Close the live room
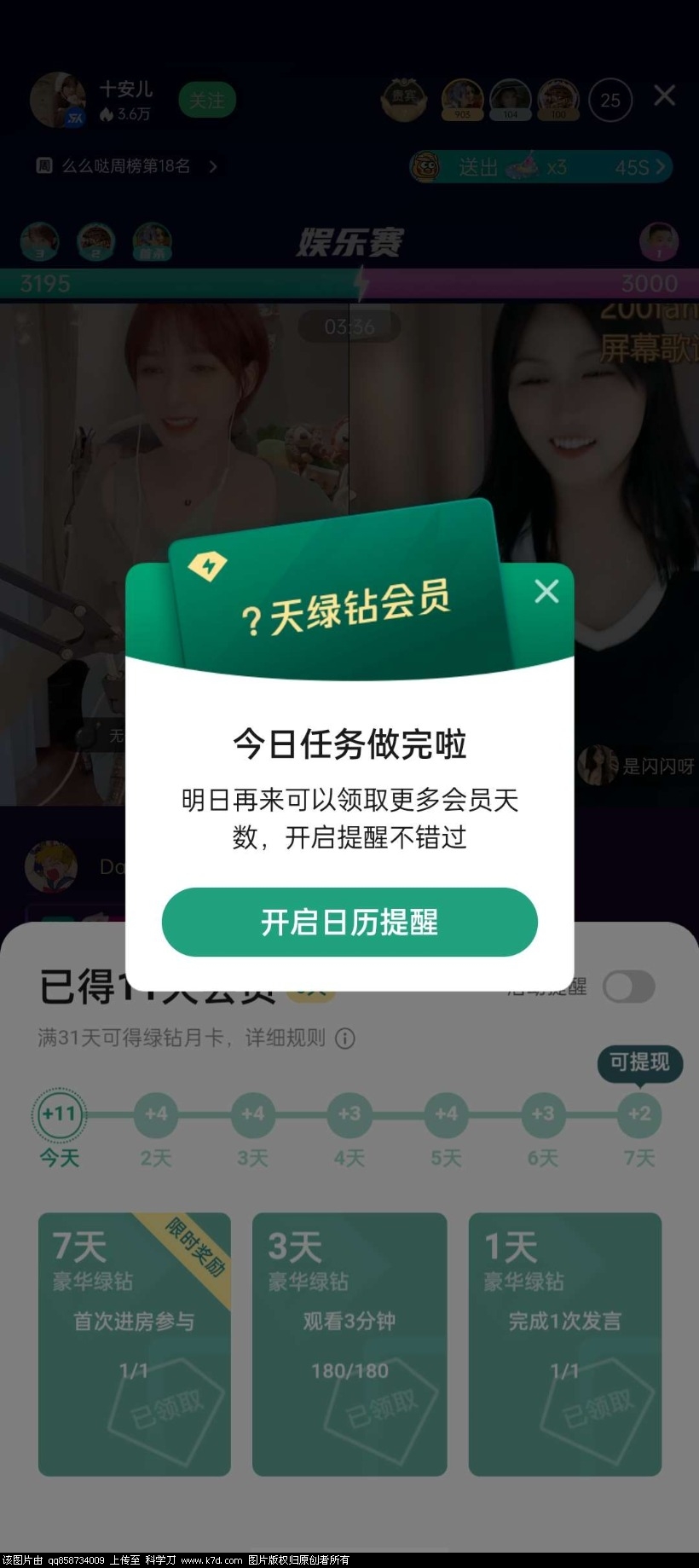Image resolution: width=699 pixels, height=1568 pixels. (664, 95)
